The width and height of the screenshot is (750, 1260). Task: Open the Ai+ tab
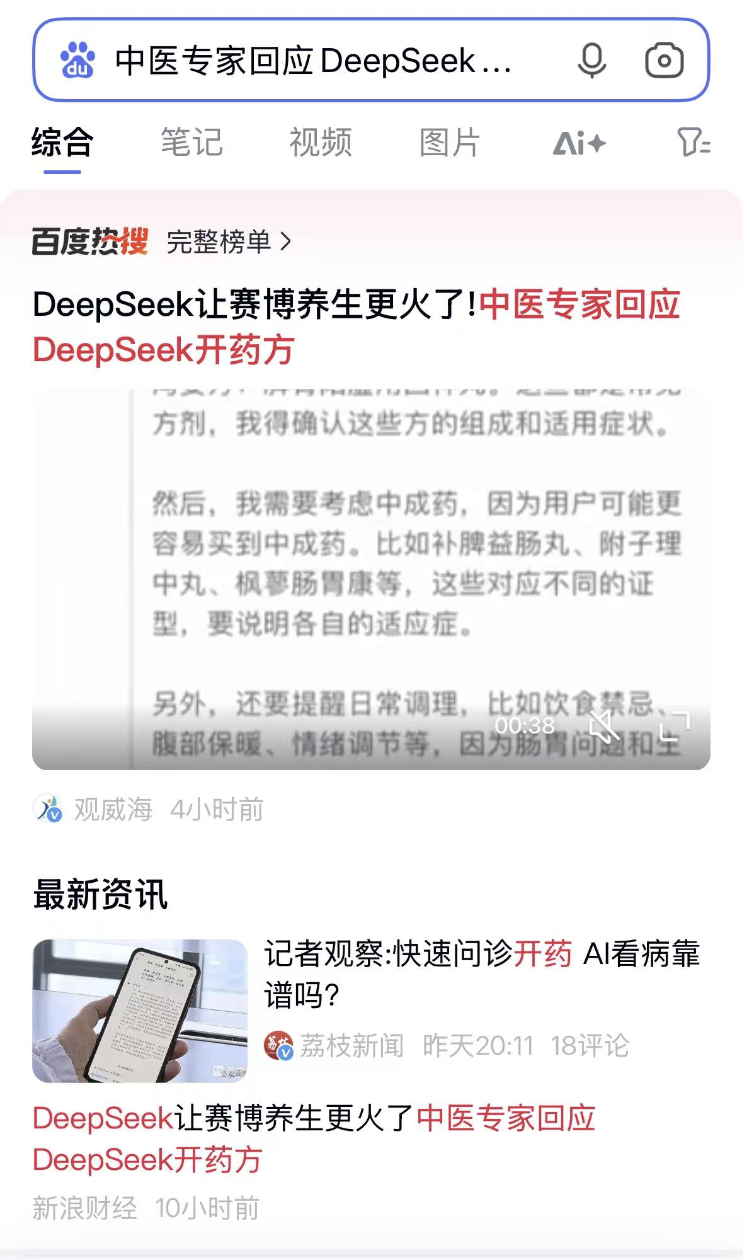click(579, 143)
